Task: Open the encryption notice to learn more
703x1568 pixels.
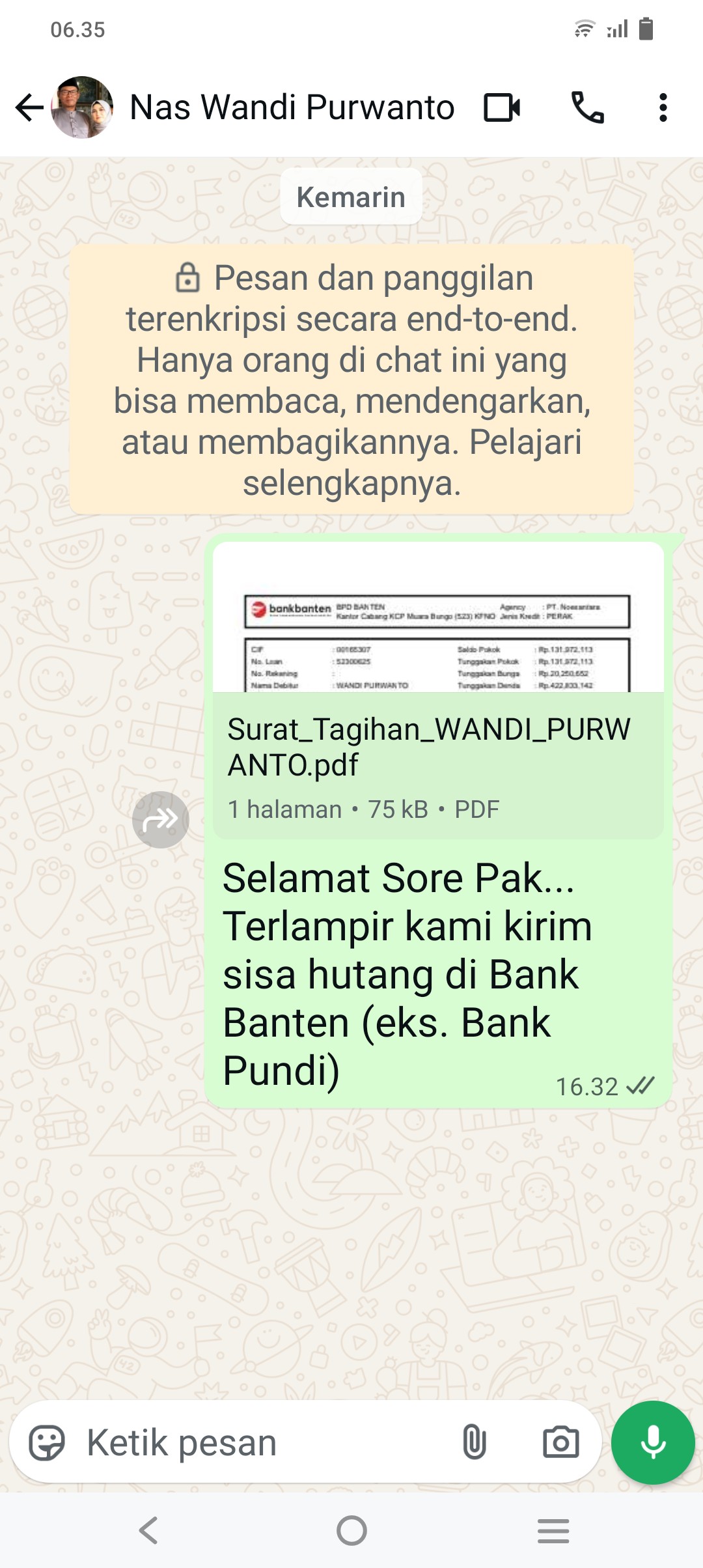Action: click(x=351, y=380)
